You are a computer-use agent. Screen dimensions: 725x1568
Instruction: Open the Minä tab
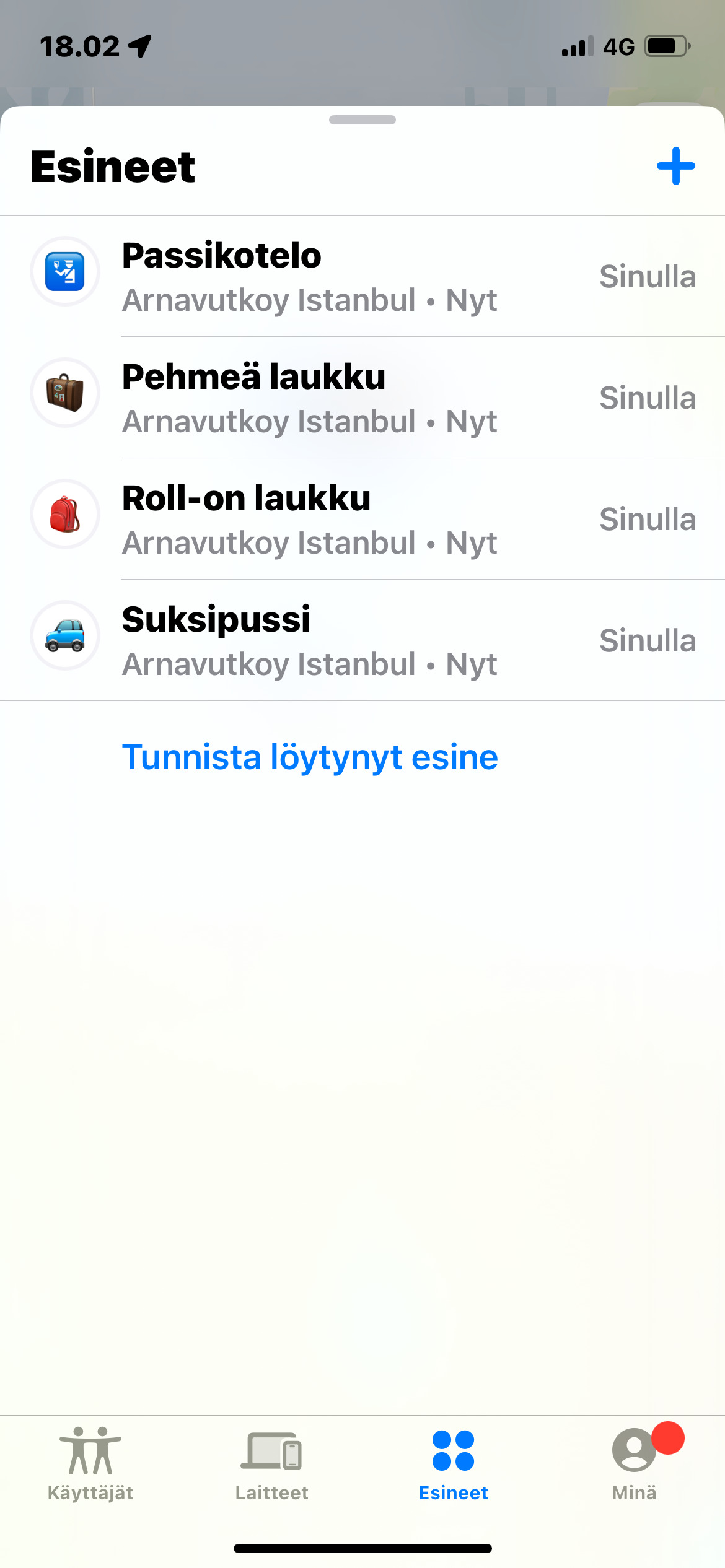pyautogui.click(x=635, y=1464)
